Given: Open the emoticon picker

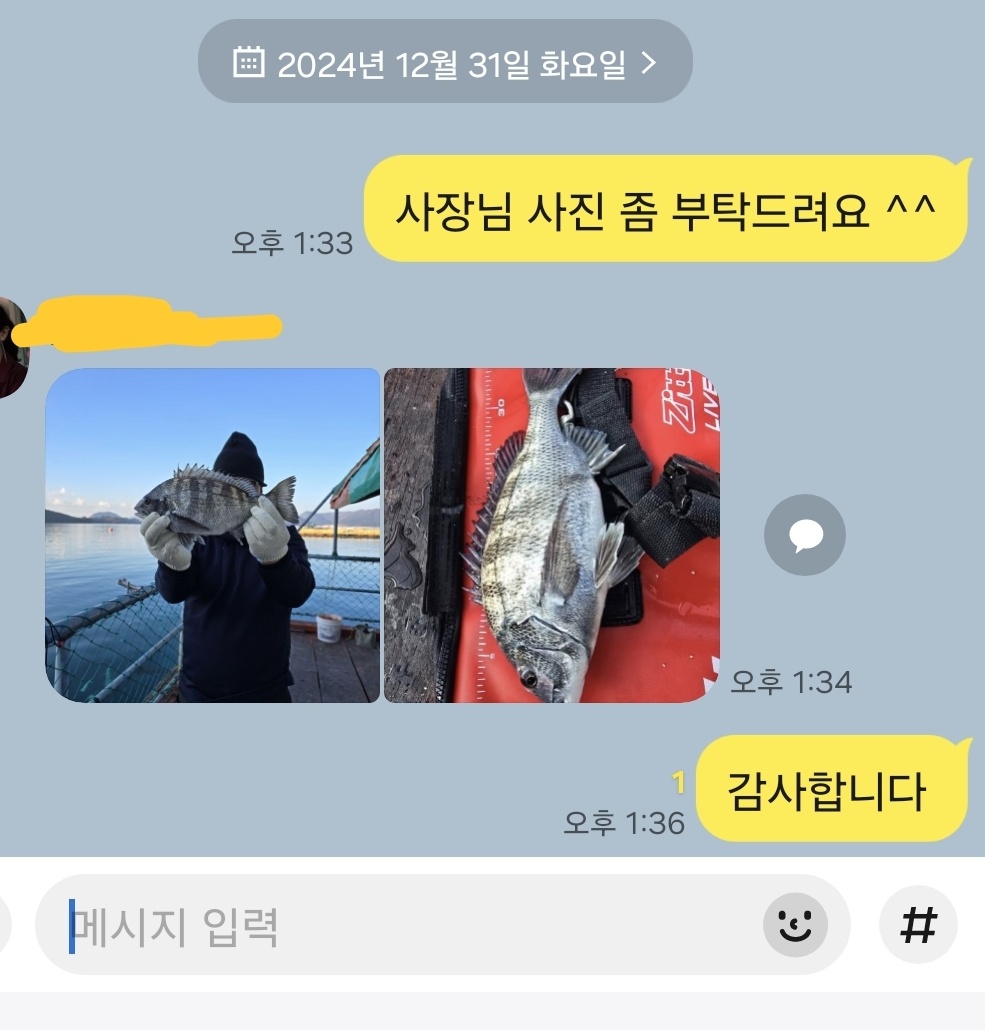Looking at the screenshot, I should click(795, 926).
